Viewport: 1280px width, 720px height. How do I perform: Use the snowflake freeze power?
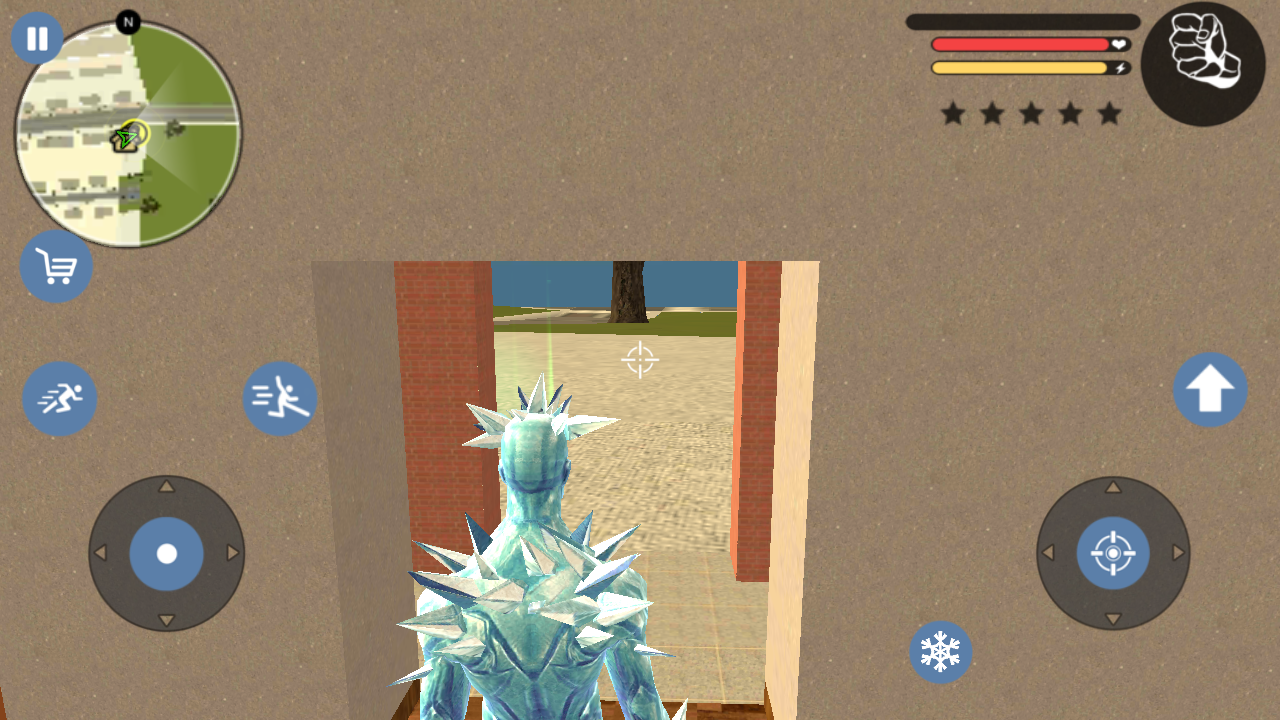click(940, 652)
